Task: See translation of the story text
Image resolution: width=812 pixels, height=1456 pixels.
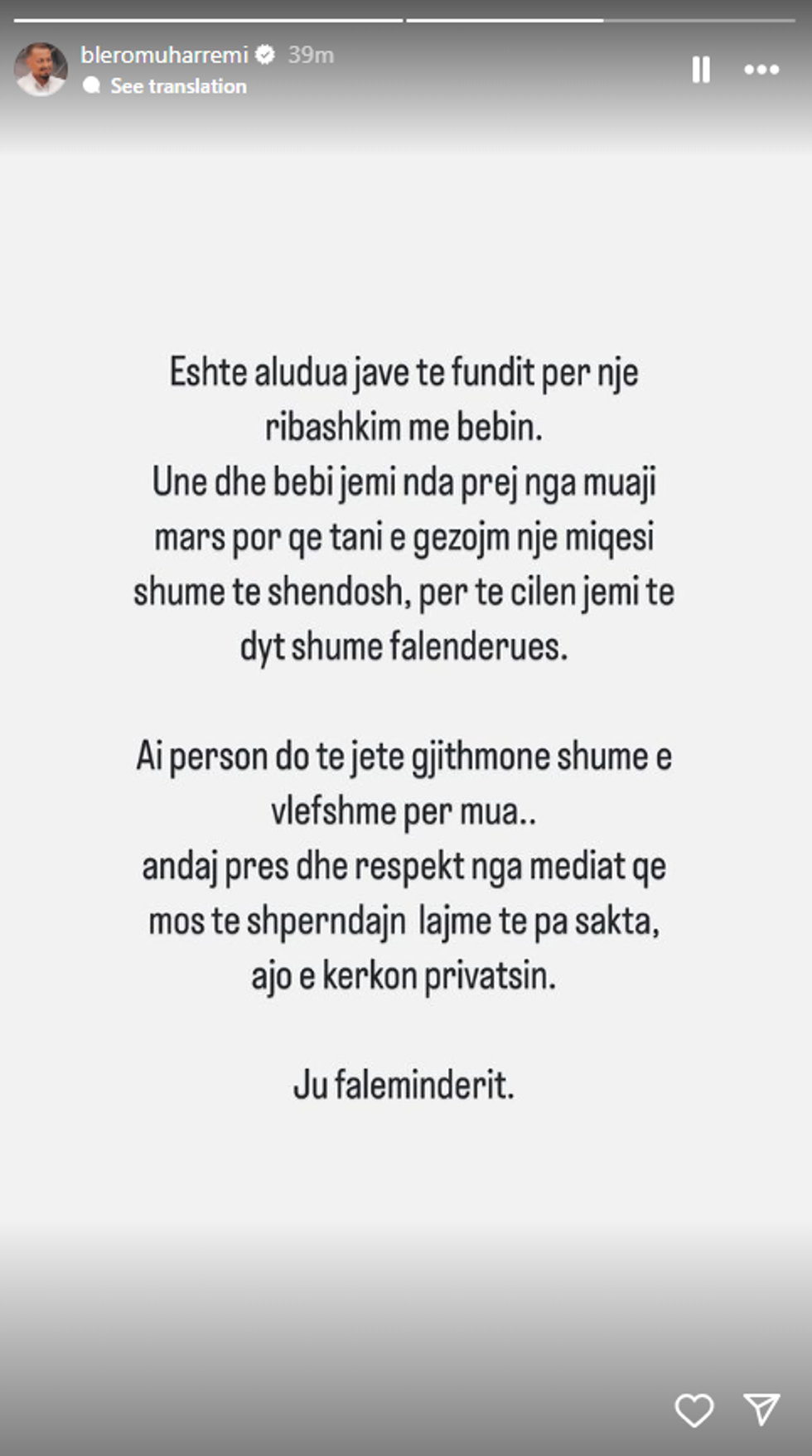Action: [x=177, y=86]
